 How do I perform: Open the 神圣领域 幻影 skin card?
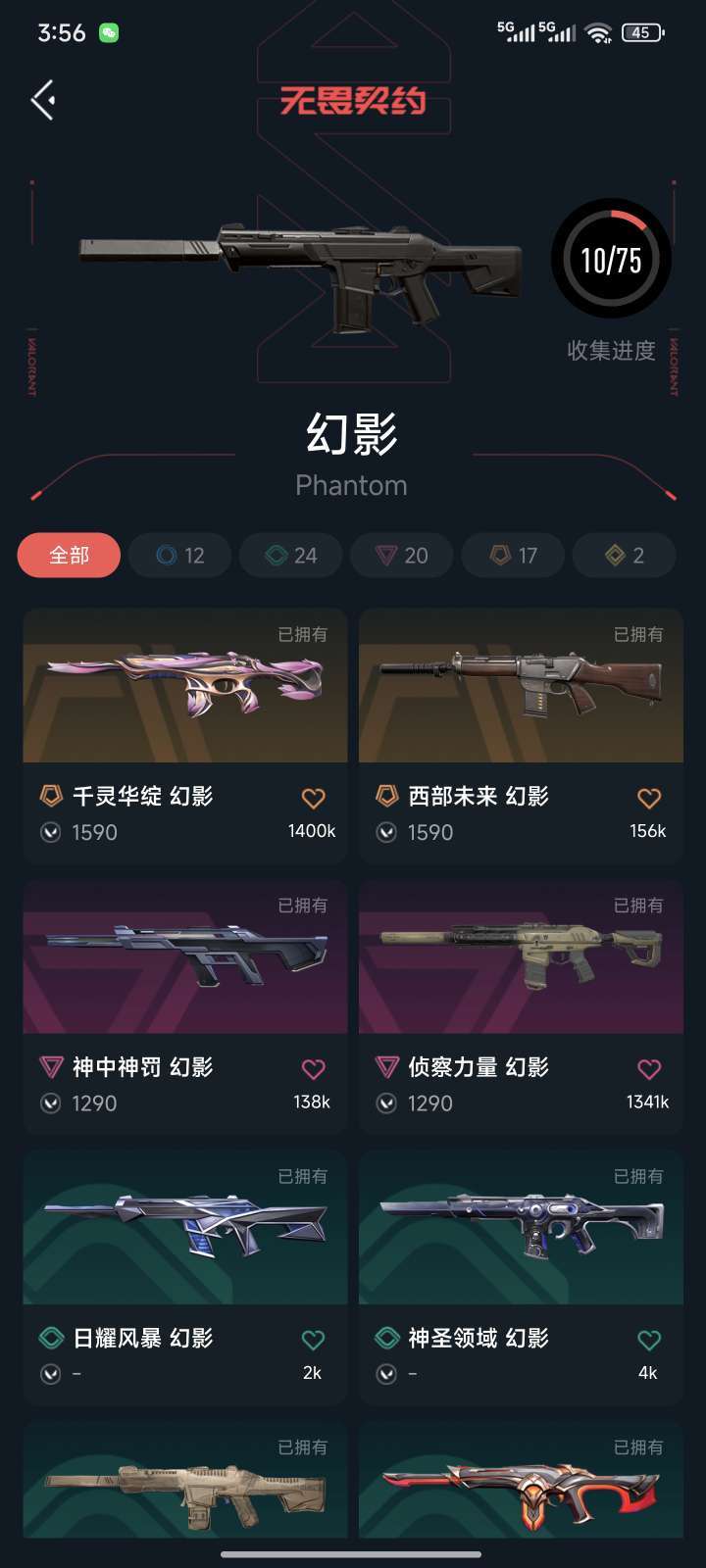[521, 1278]
